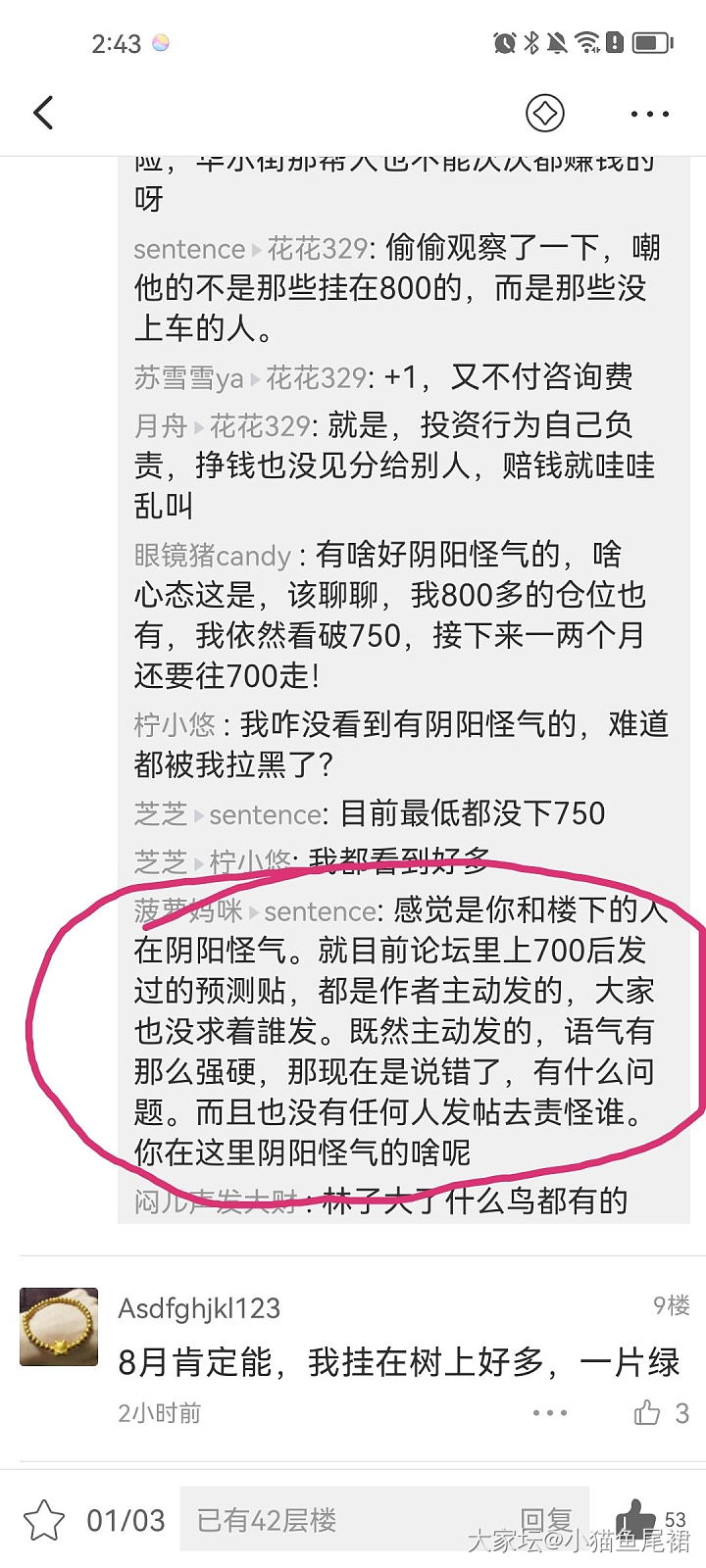Open 月舟's profile from the reply
Image resolution: width=706 pixels, height=1568 pixels.
pos(161,426)
